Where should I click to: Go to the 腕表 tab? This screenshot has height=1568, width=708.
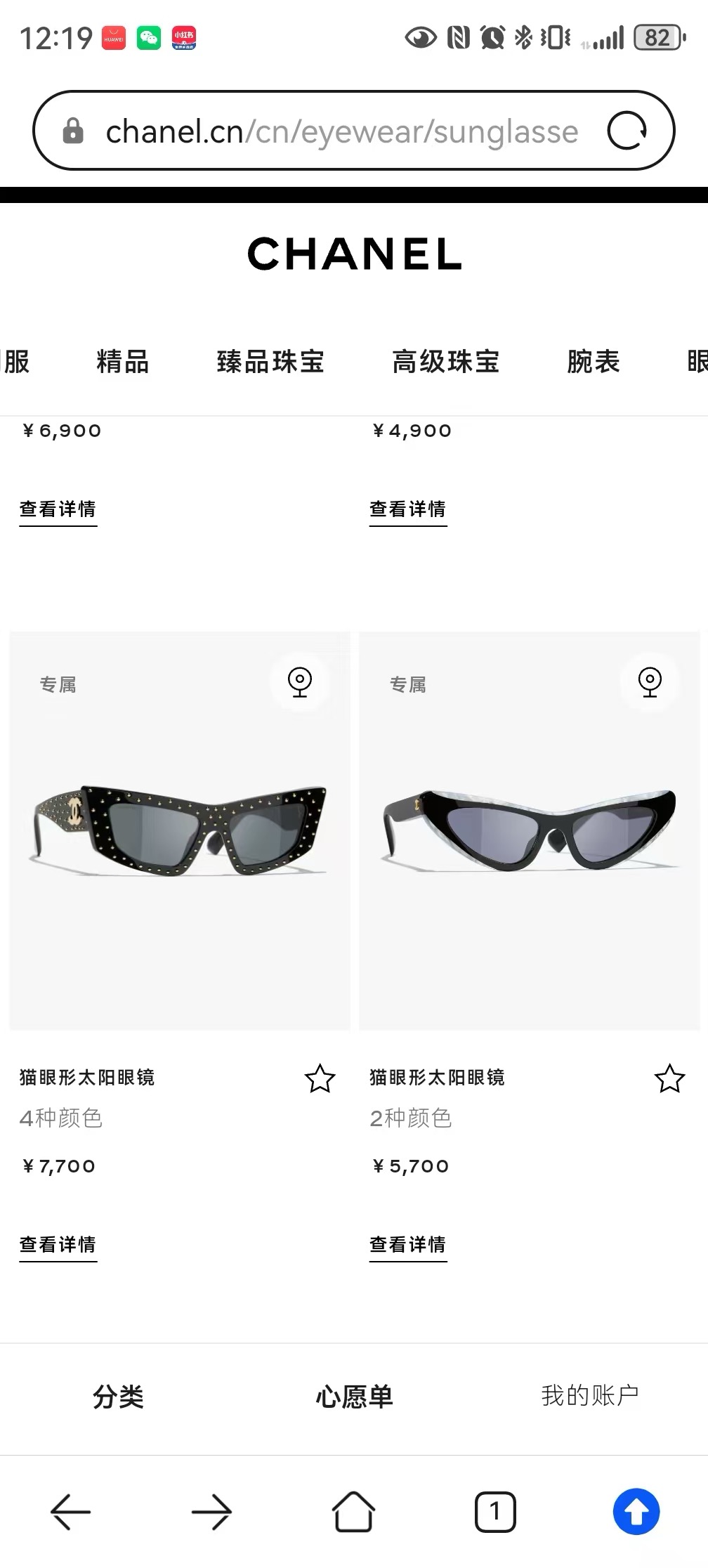(x=594, y=362)
